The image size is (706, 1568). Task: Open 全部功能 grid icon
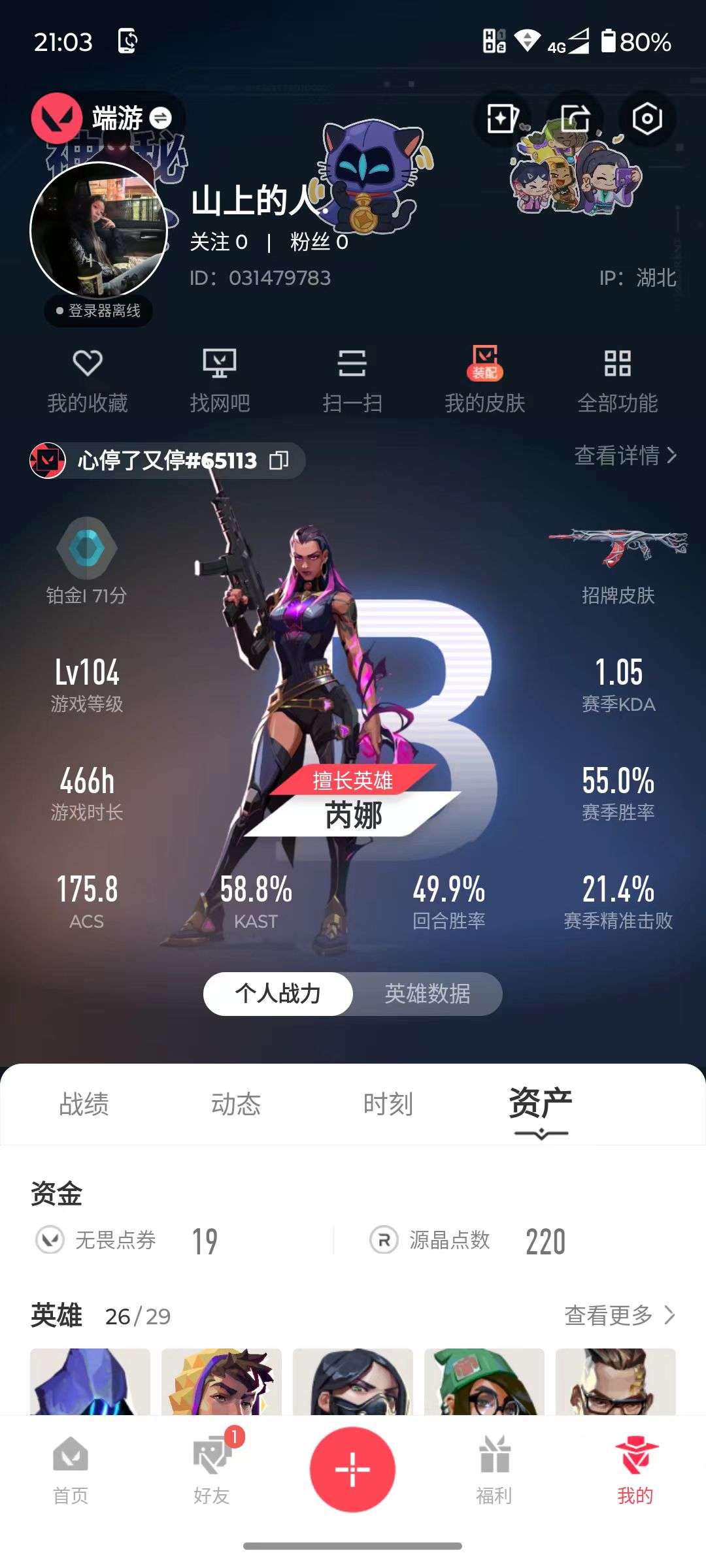point(618,378)
